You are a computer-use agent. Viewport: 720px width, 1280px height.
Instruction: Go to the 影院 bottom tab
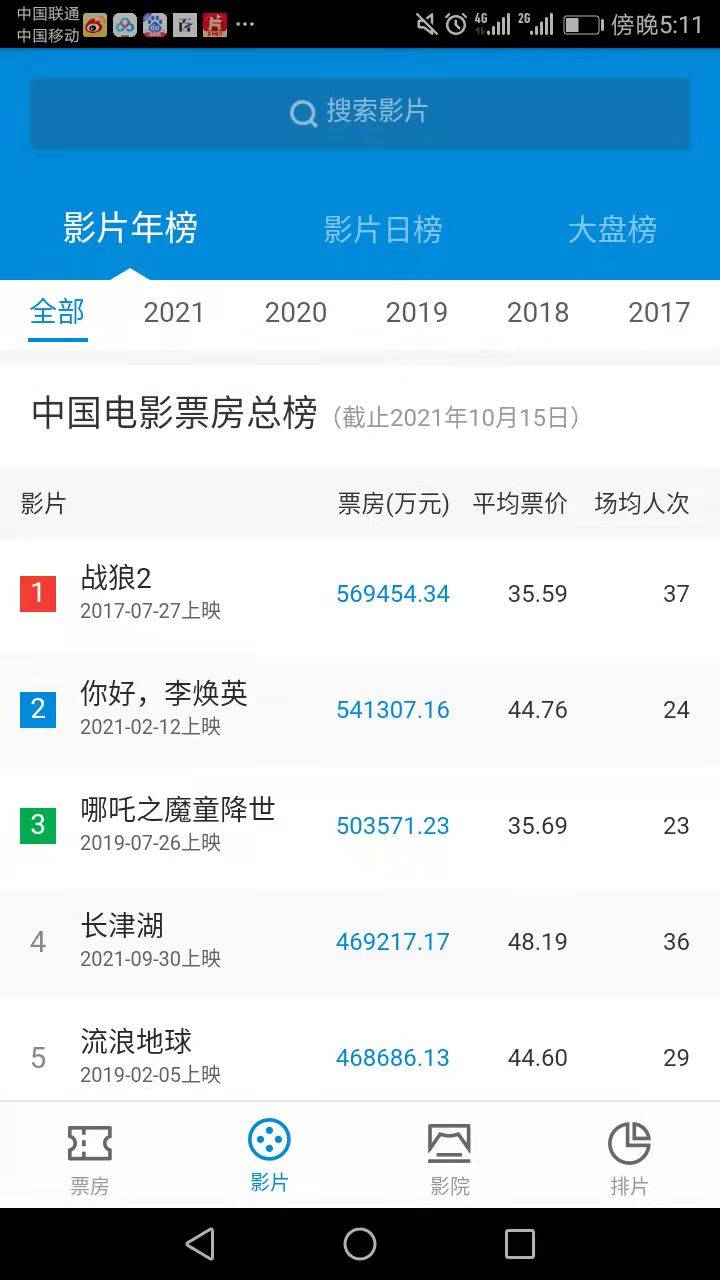pyautogui.click(x=450, y=1158)
